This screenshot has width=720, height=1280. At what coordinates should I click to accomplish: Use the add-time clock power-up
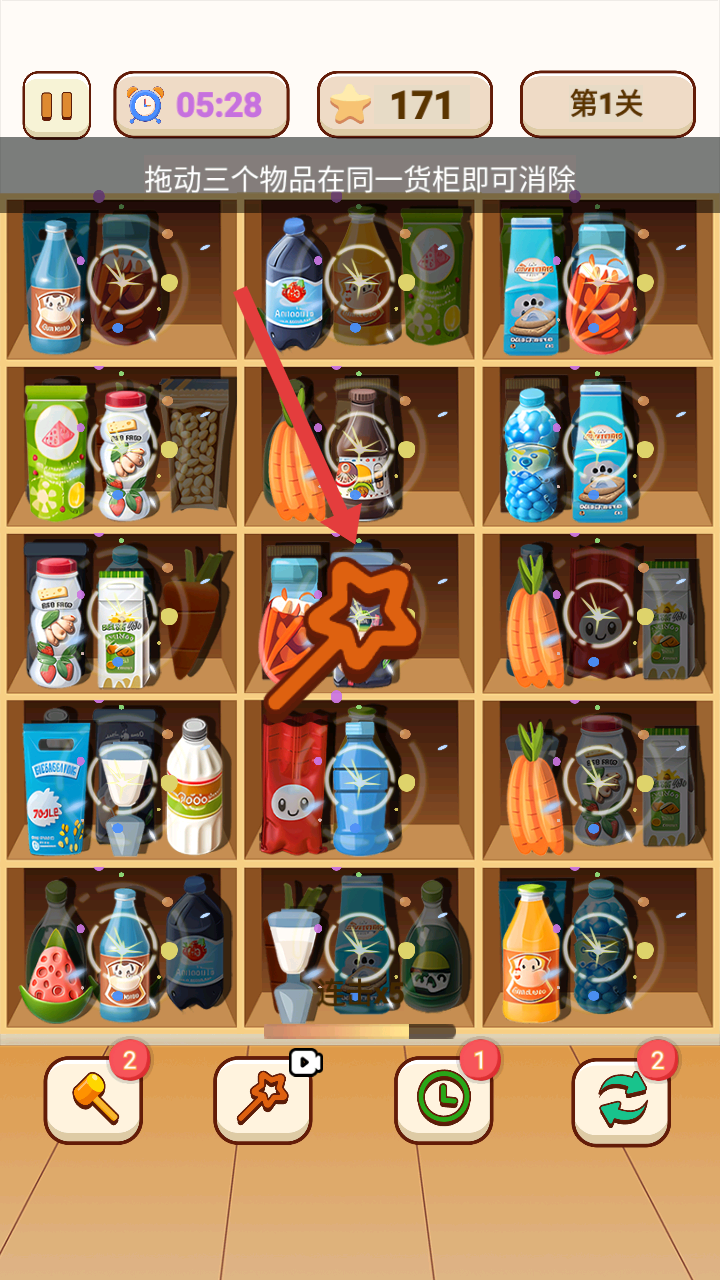(x=443, y=1100)
